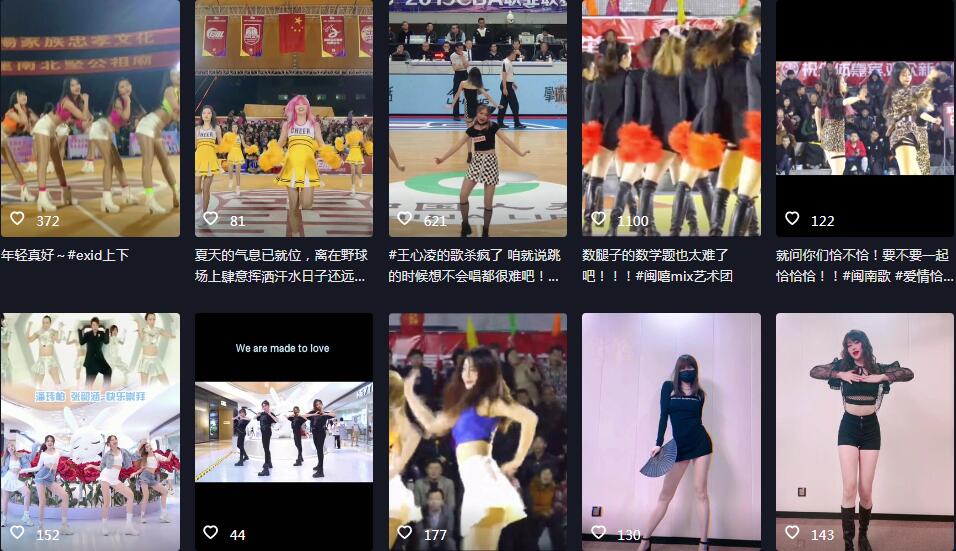This screenshot has height=551, width=956.
Task: Play the "We are made to love" video
Action: point(283,430)
